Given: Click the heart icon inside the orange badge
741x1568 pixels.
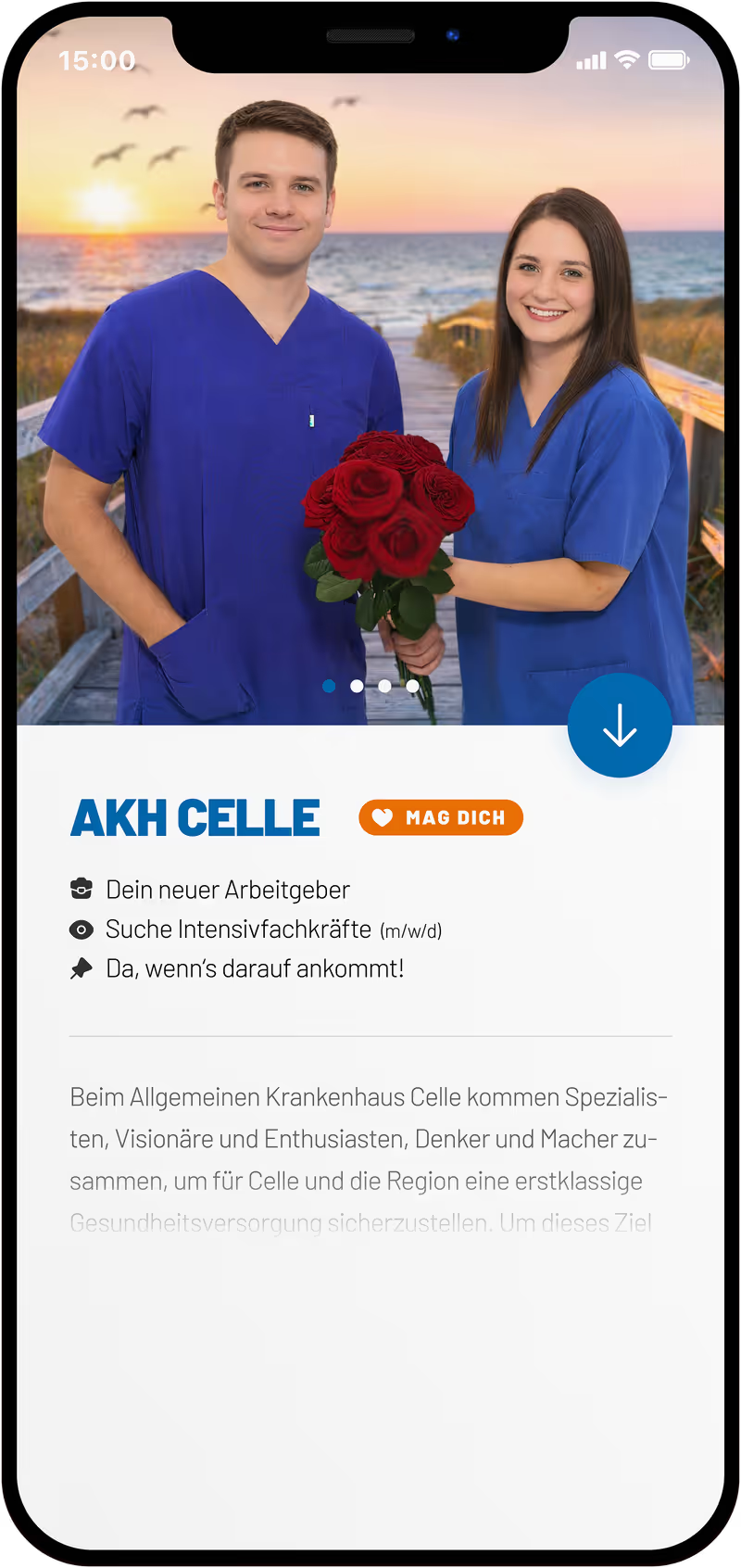Looking at the screenshot, I should 383,817.
